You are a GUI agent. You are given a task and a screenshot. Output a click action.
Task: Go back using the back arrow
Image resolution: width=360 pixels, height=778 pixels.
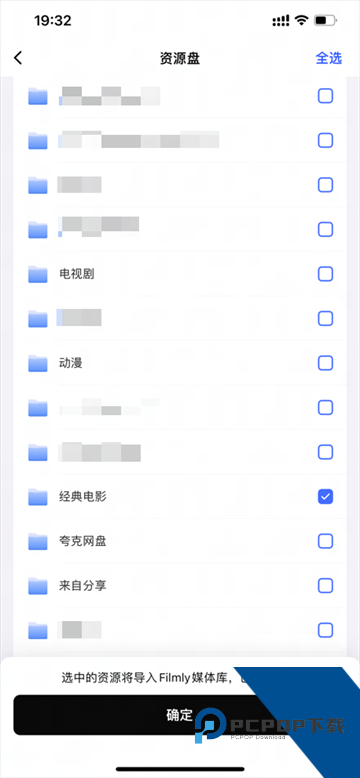[x=18, y=58]
